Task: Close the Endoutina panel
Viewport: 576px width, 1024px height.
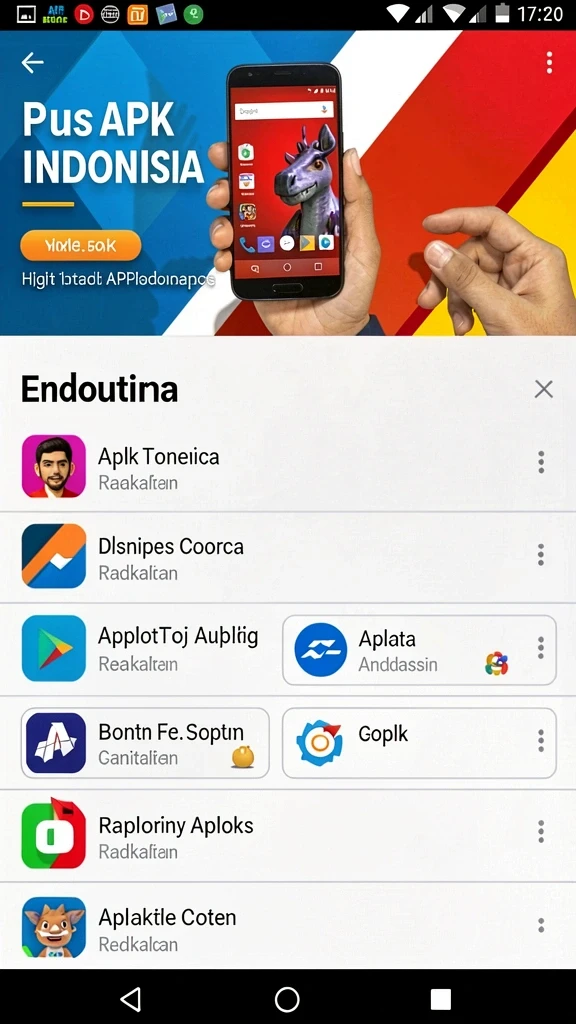Action: point(543,389)
